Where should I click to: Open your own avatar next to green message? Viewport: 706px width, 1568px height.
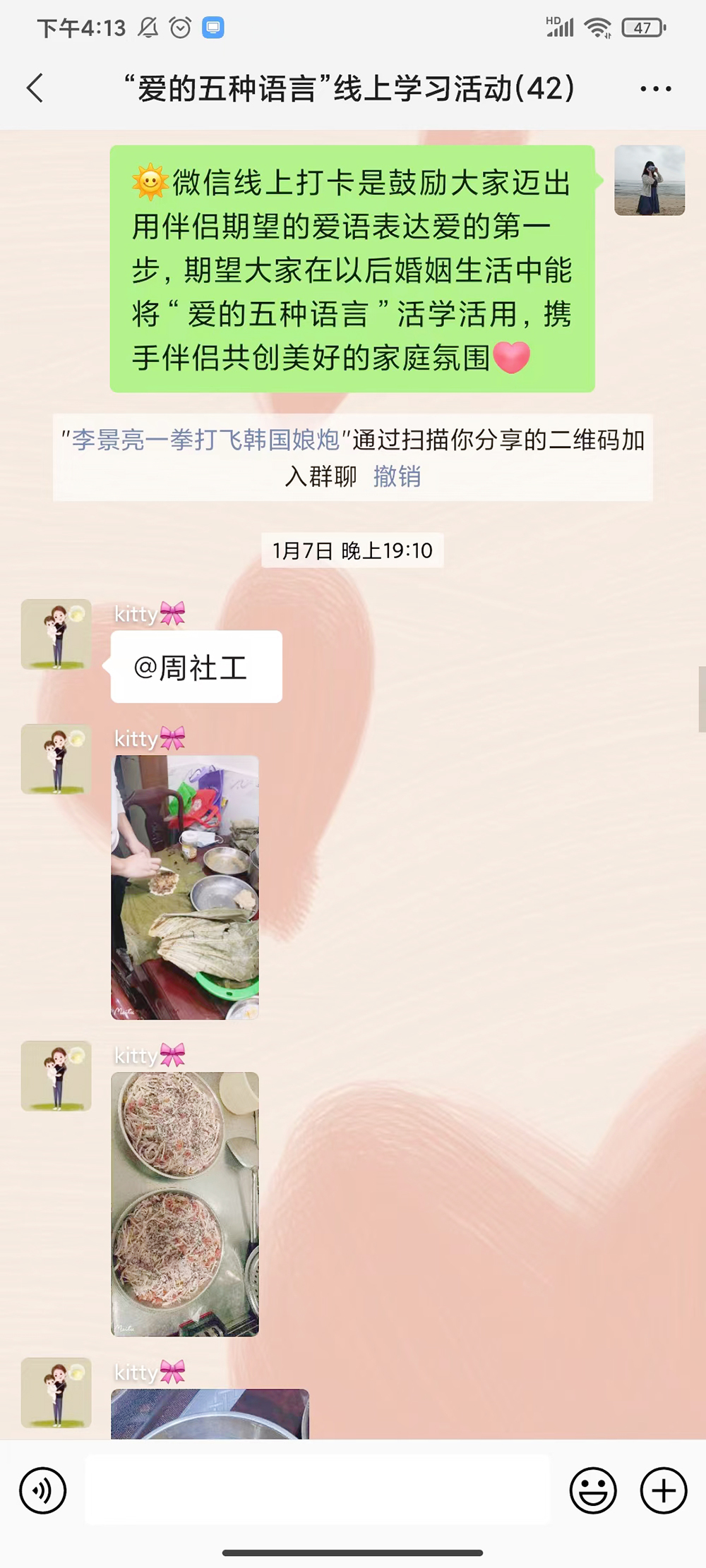[650, 181]
